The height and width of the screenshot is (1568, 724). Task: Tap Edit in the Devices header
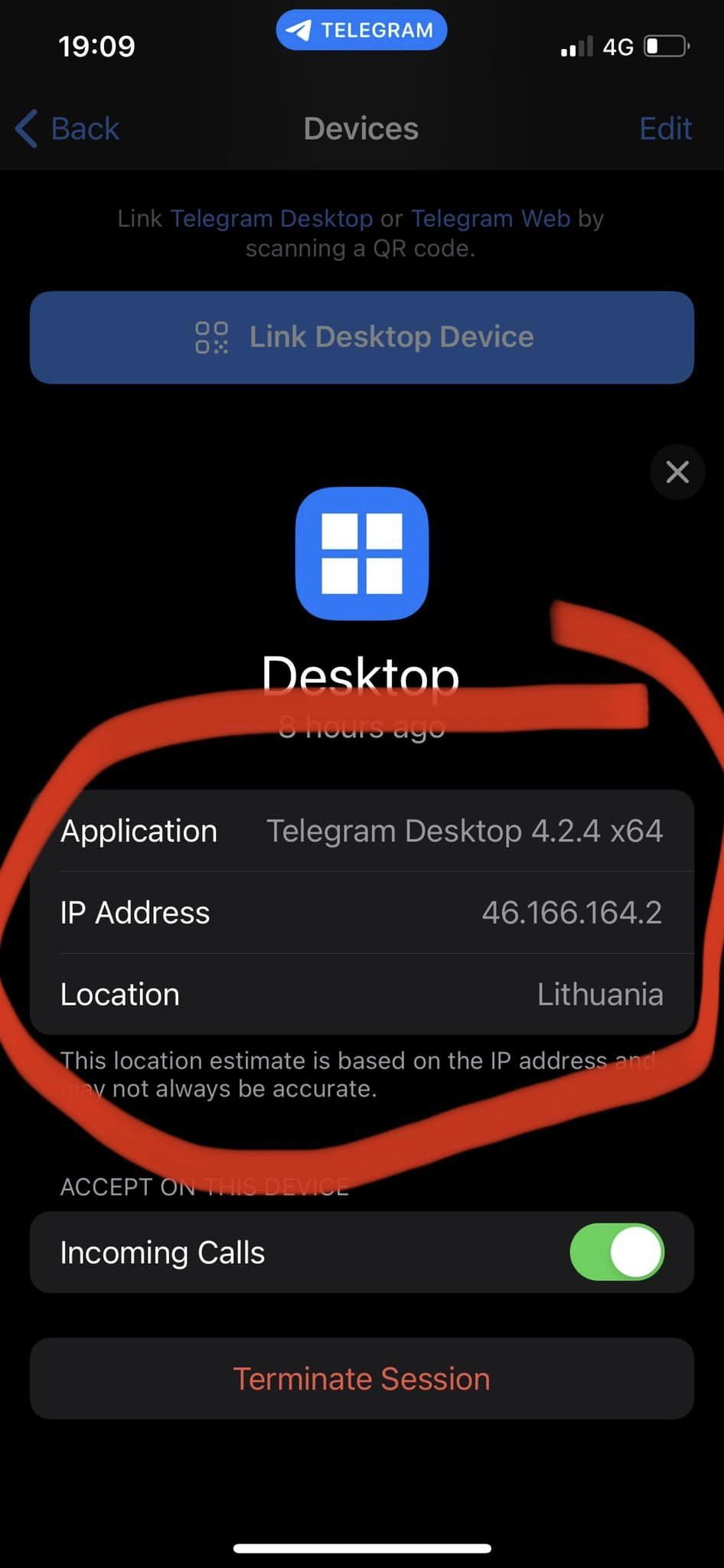665,129
